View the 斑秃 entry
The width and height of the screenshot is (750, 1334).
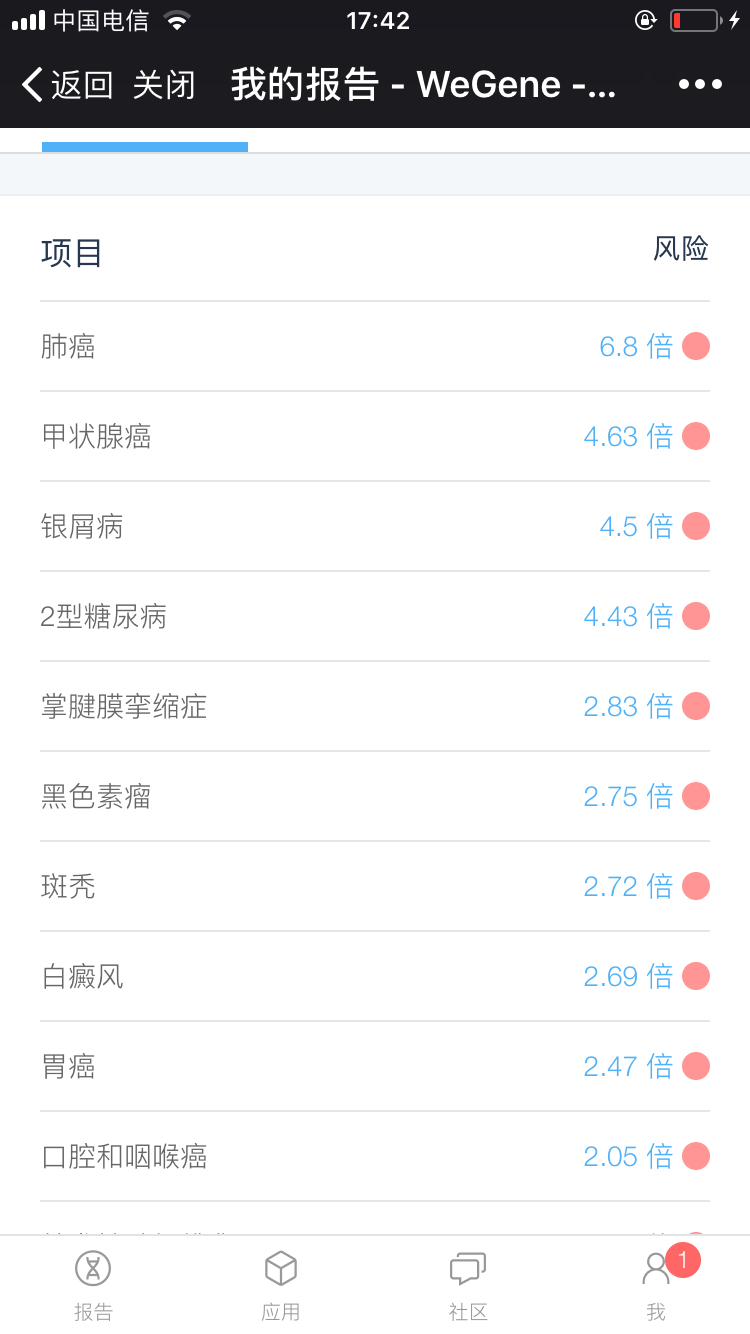375,886
